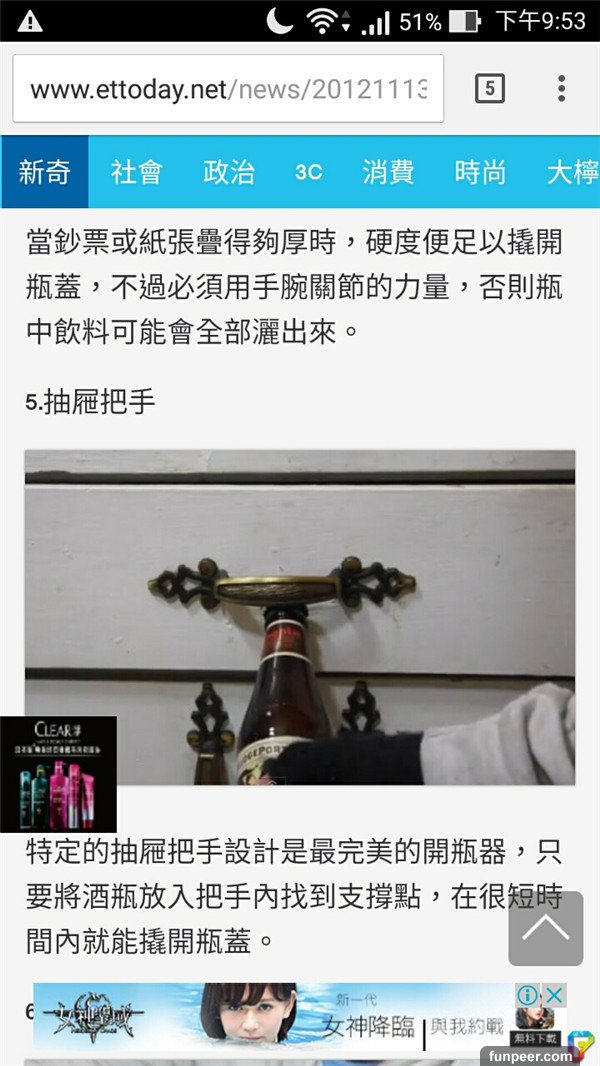This screenshot has height=1066, width=600.
Task: Jump back to top with the arrow button
Action: [x=545, y=929]
